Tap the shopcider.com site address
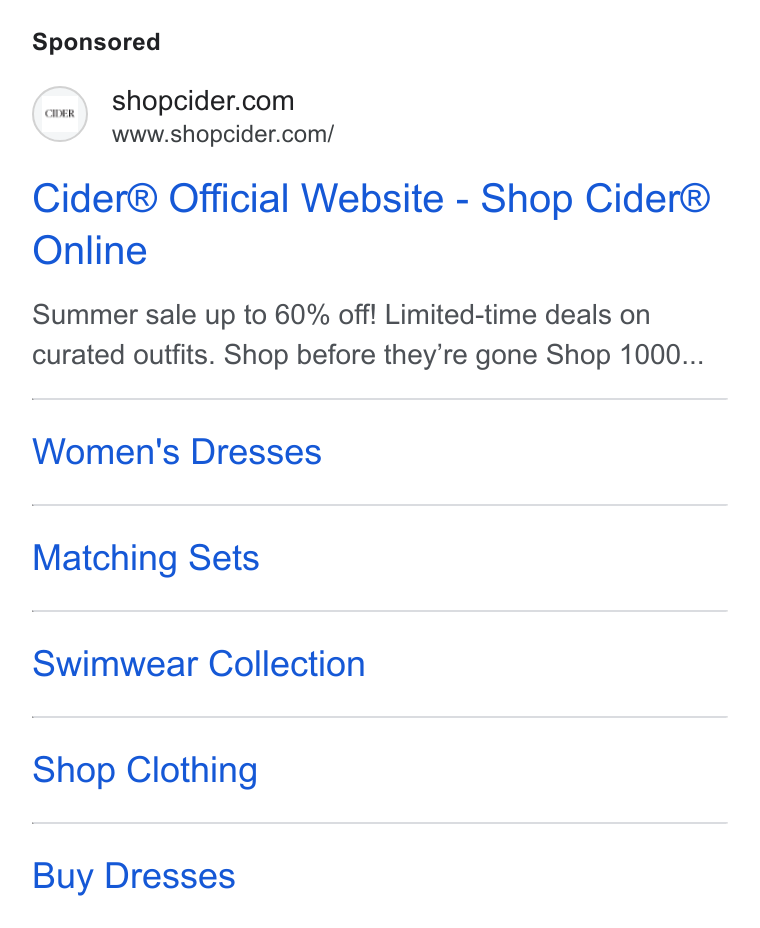 (x=223, y=134)
